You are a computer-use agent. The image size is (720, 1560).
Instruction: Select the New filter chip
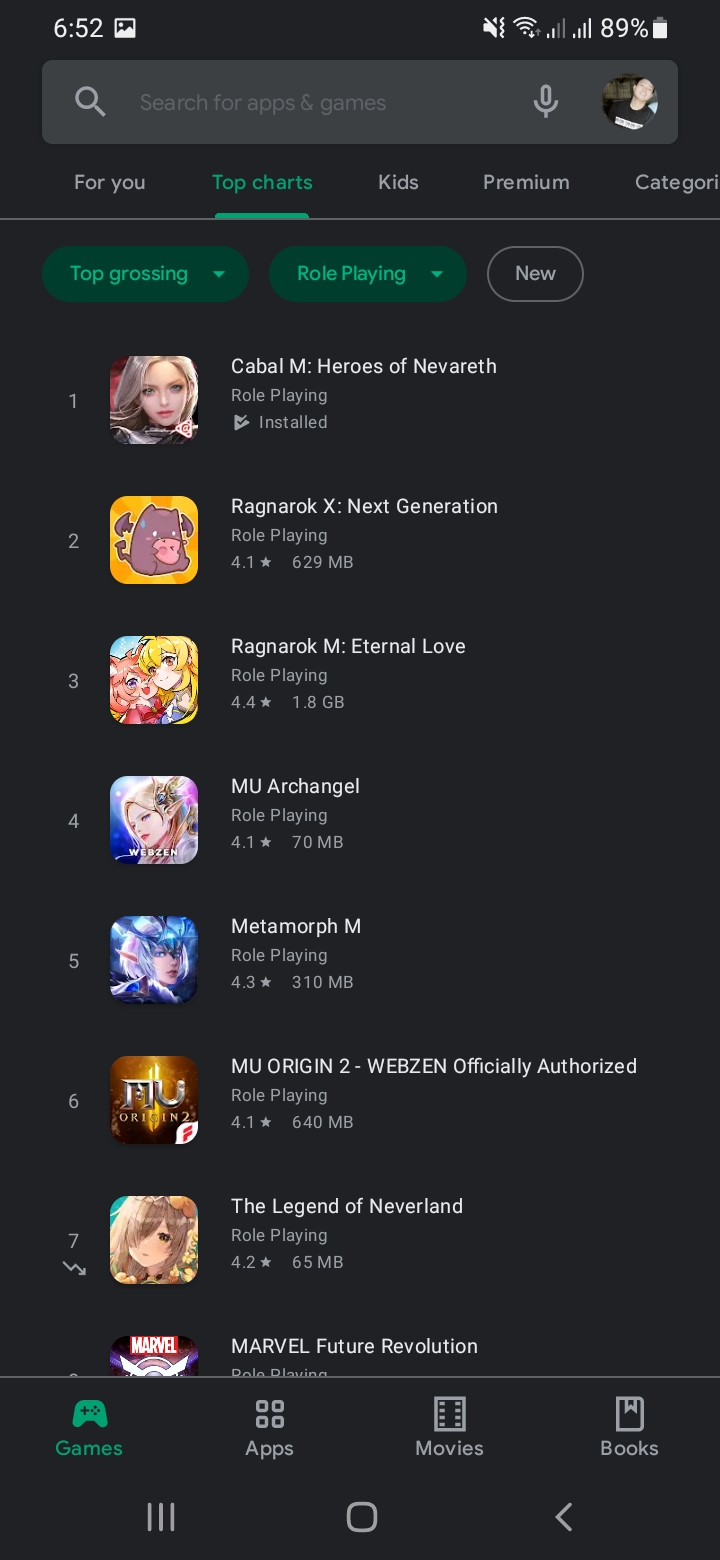pos(535,274)
